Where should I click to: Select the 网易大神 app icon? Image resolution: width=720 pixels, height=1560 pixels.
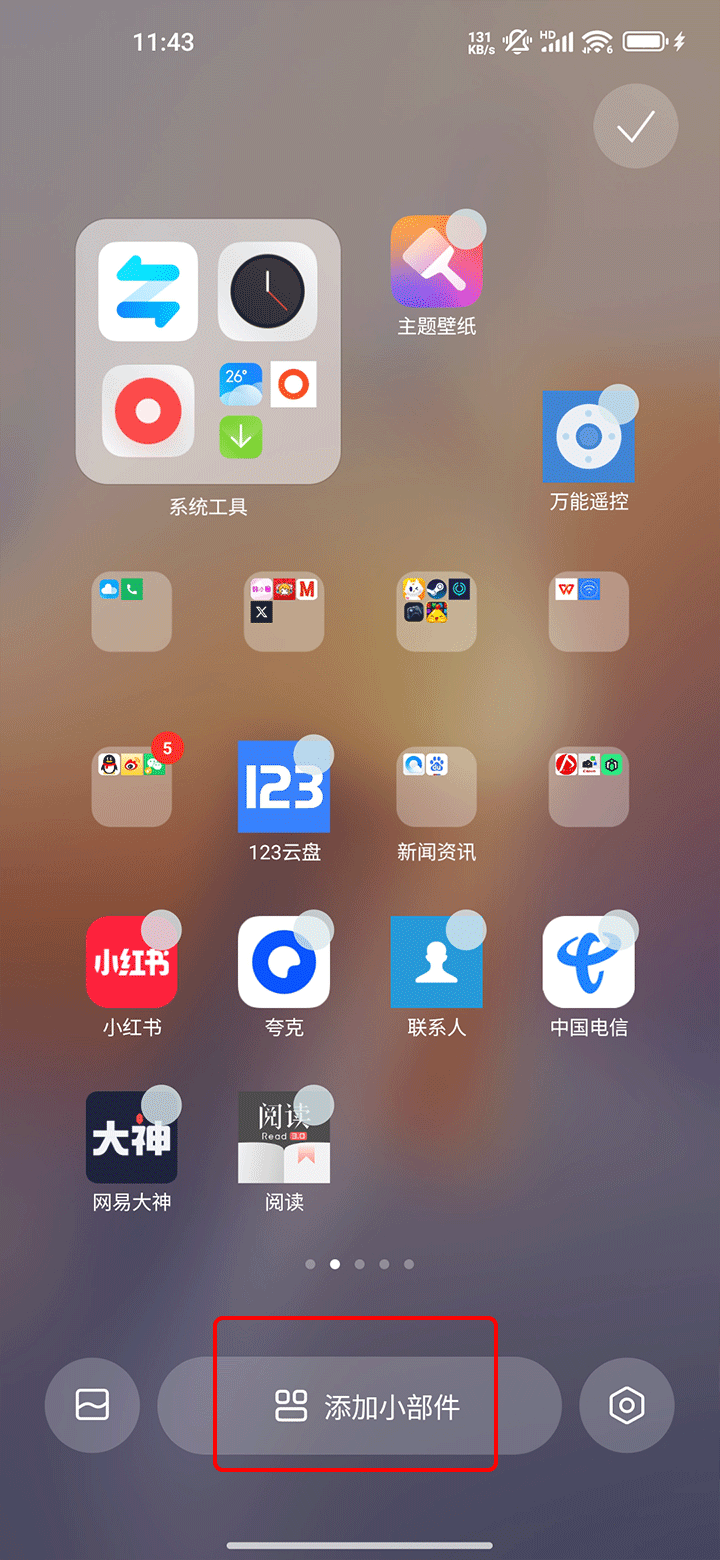132,1137
